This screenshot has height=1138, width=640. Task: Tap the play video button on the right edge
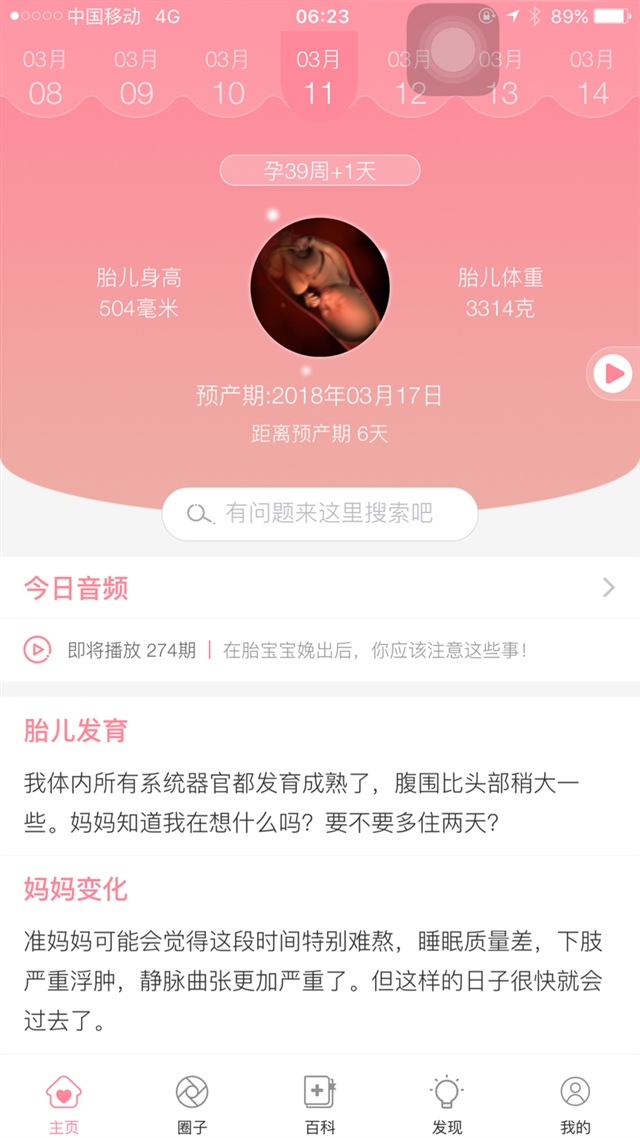click(612, 374)
